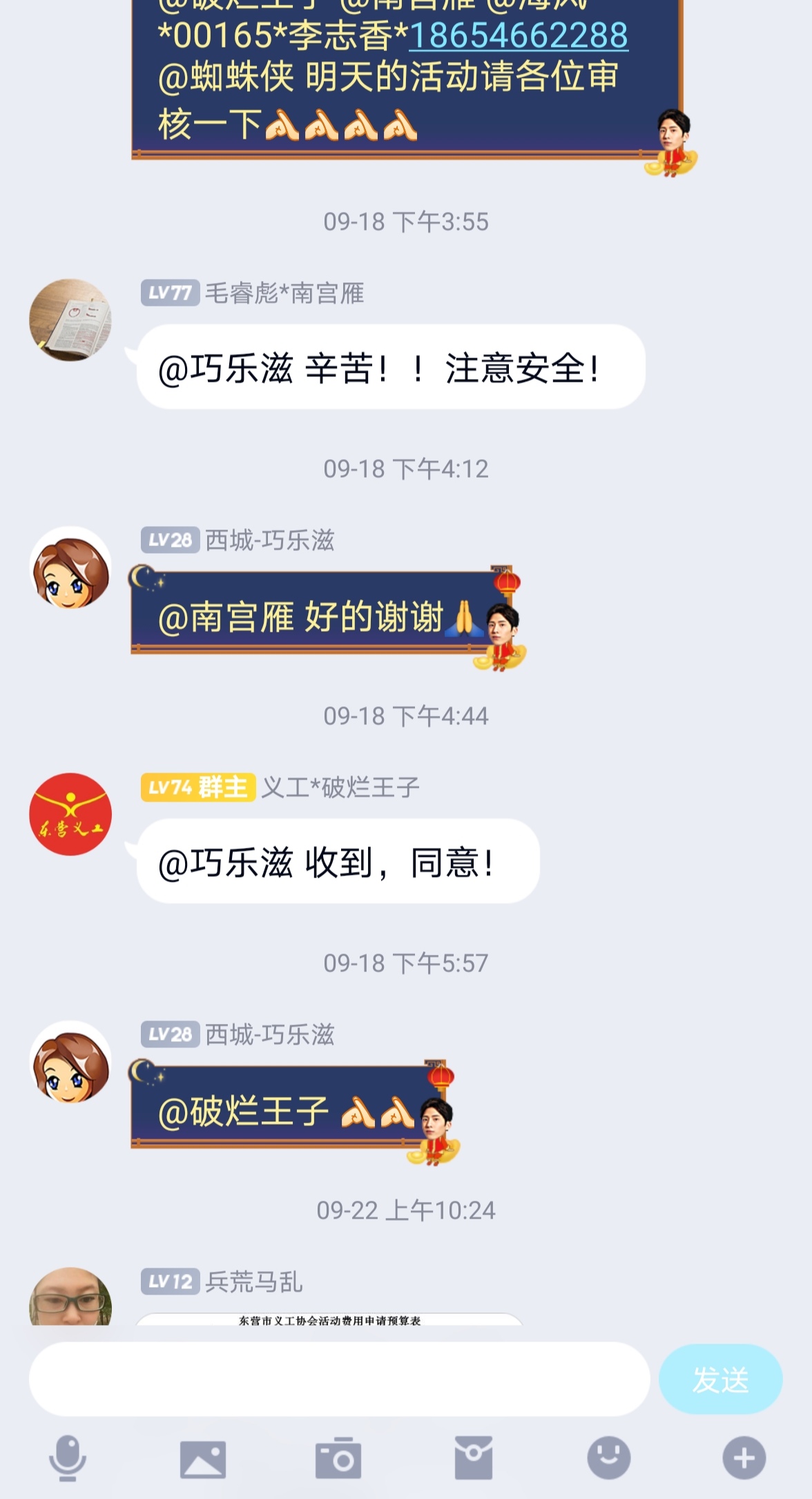Tap the phone number link 18654662288
The height and width of the screenshot is (1499, 812).
pos(519,35)
